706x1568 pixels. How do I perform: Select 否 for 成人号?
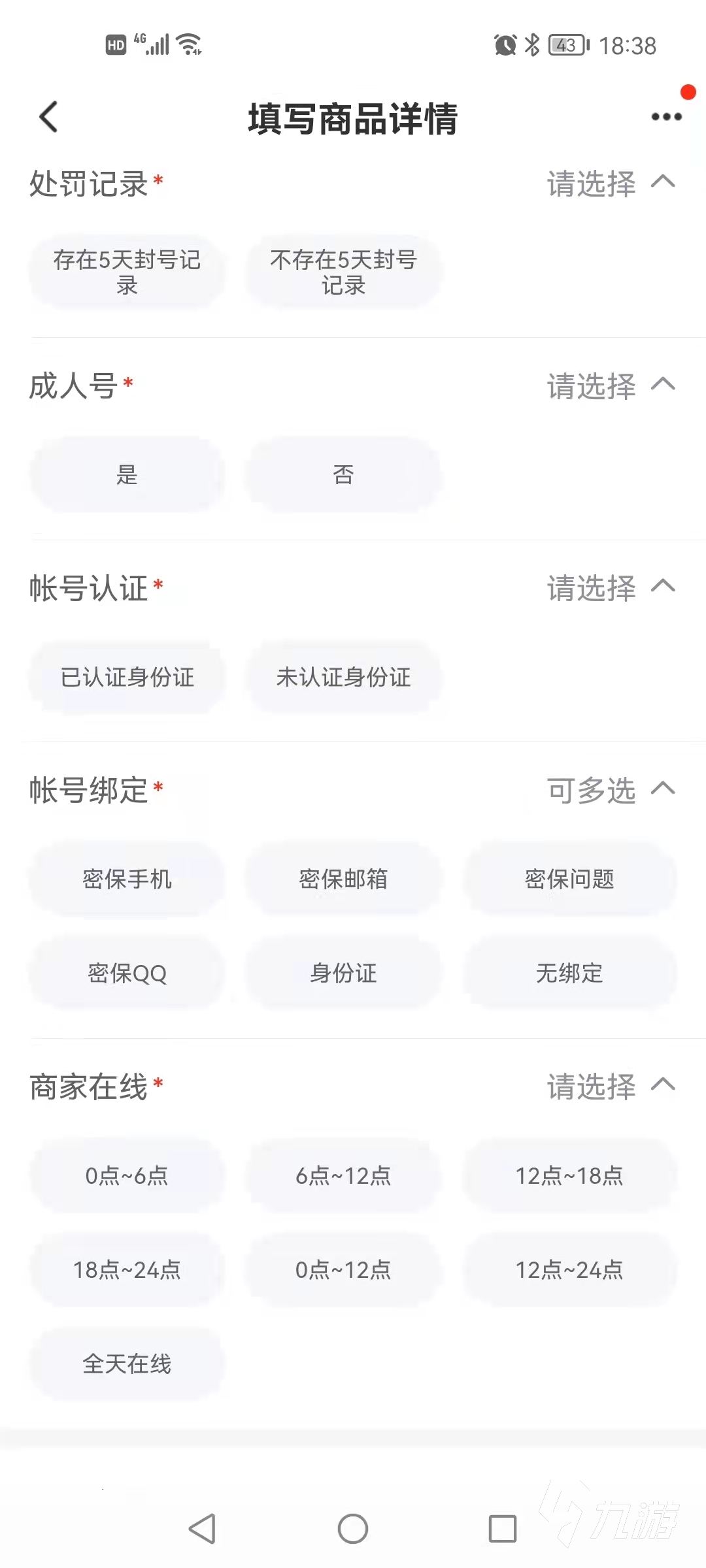click(343, 475)
